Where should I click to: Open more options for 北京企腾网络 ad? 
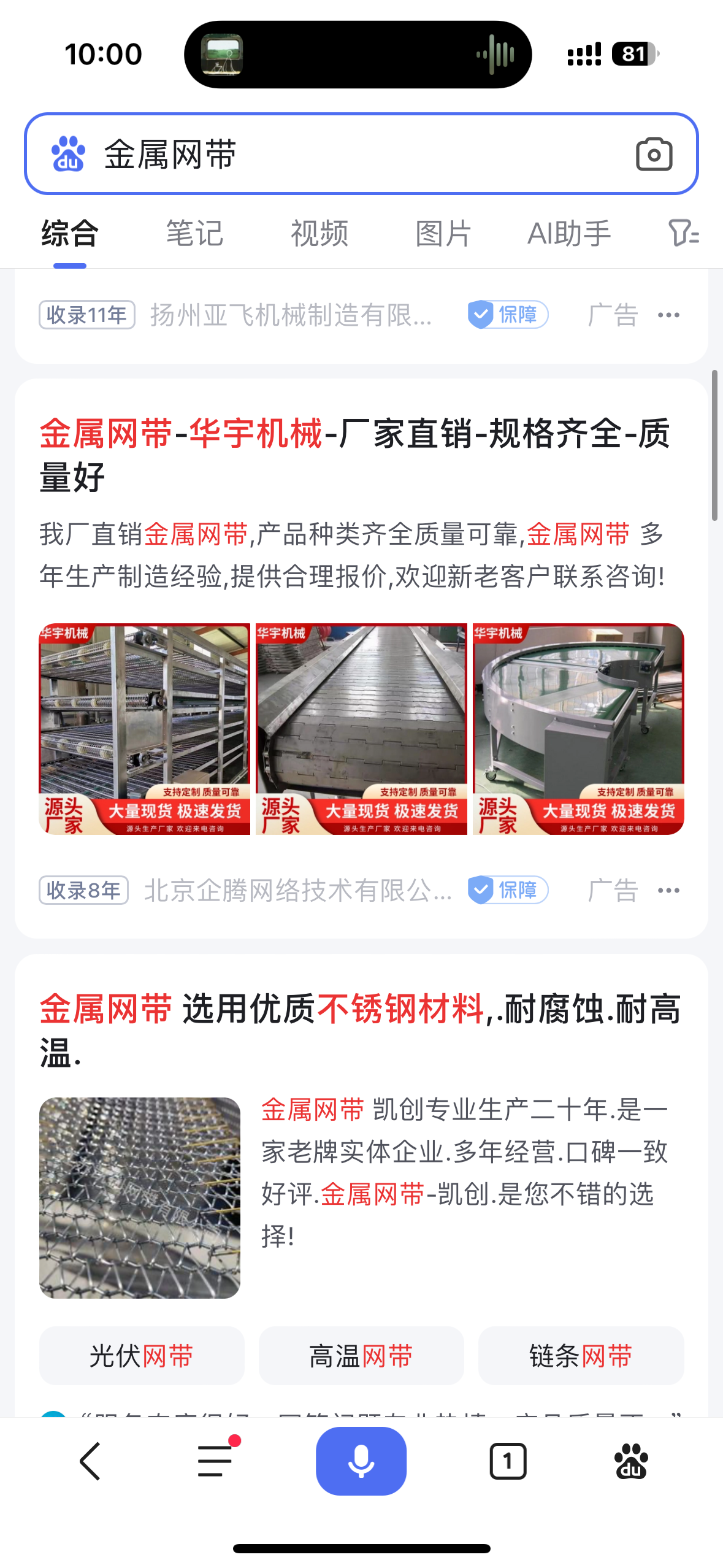[668, 891]
